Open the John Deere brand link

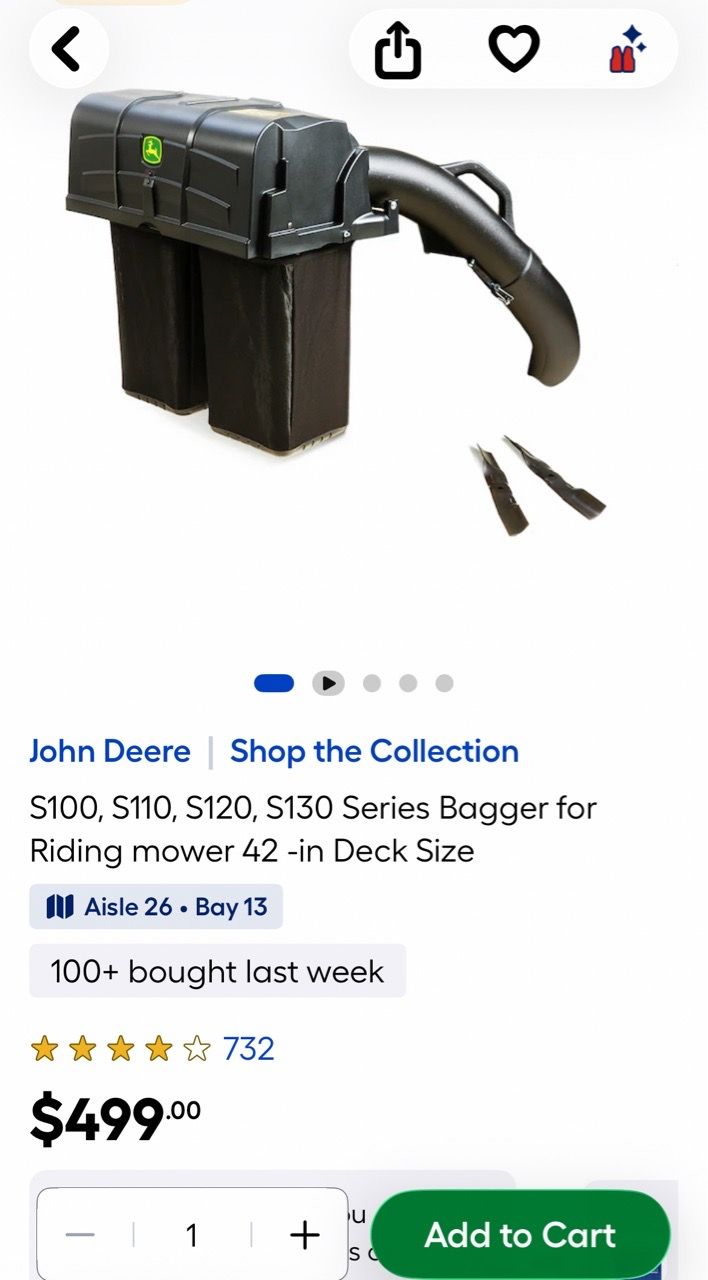[x=110, y=751]
